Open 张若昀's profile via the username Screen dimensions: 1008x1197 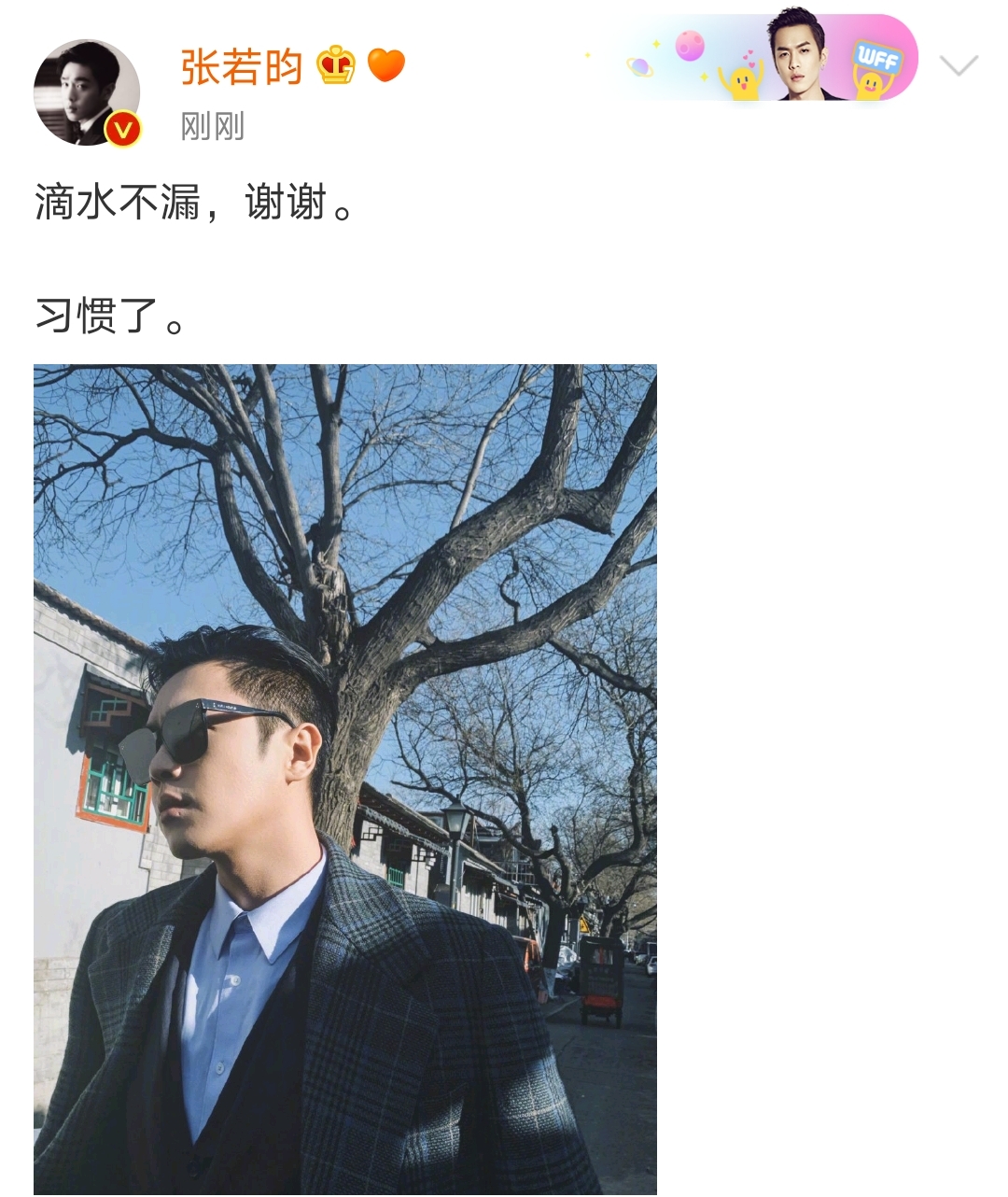(x=240, y=66)
